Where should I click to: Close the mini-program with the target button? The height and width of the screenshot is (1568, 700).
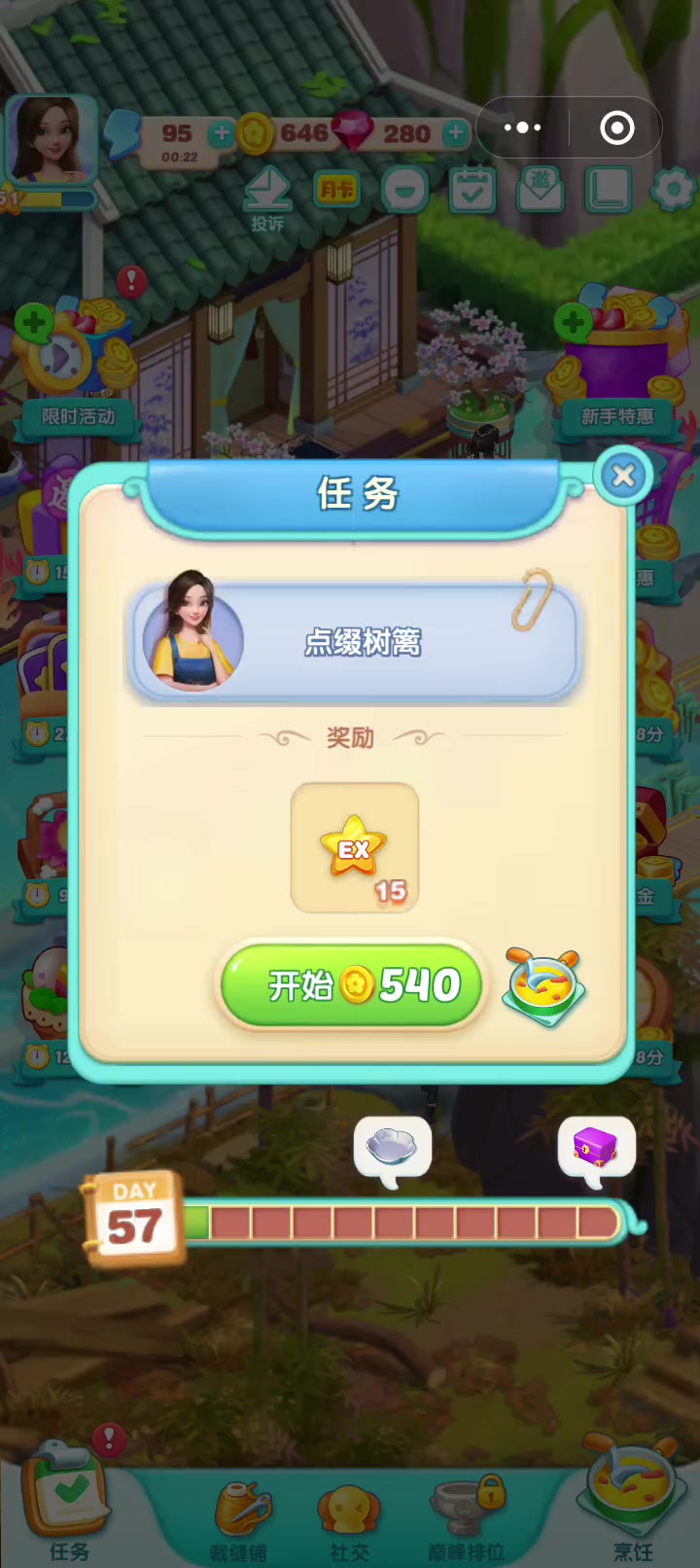tap(617, 127)
